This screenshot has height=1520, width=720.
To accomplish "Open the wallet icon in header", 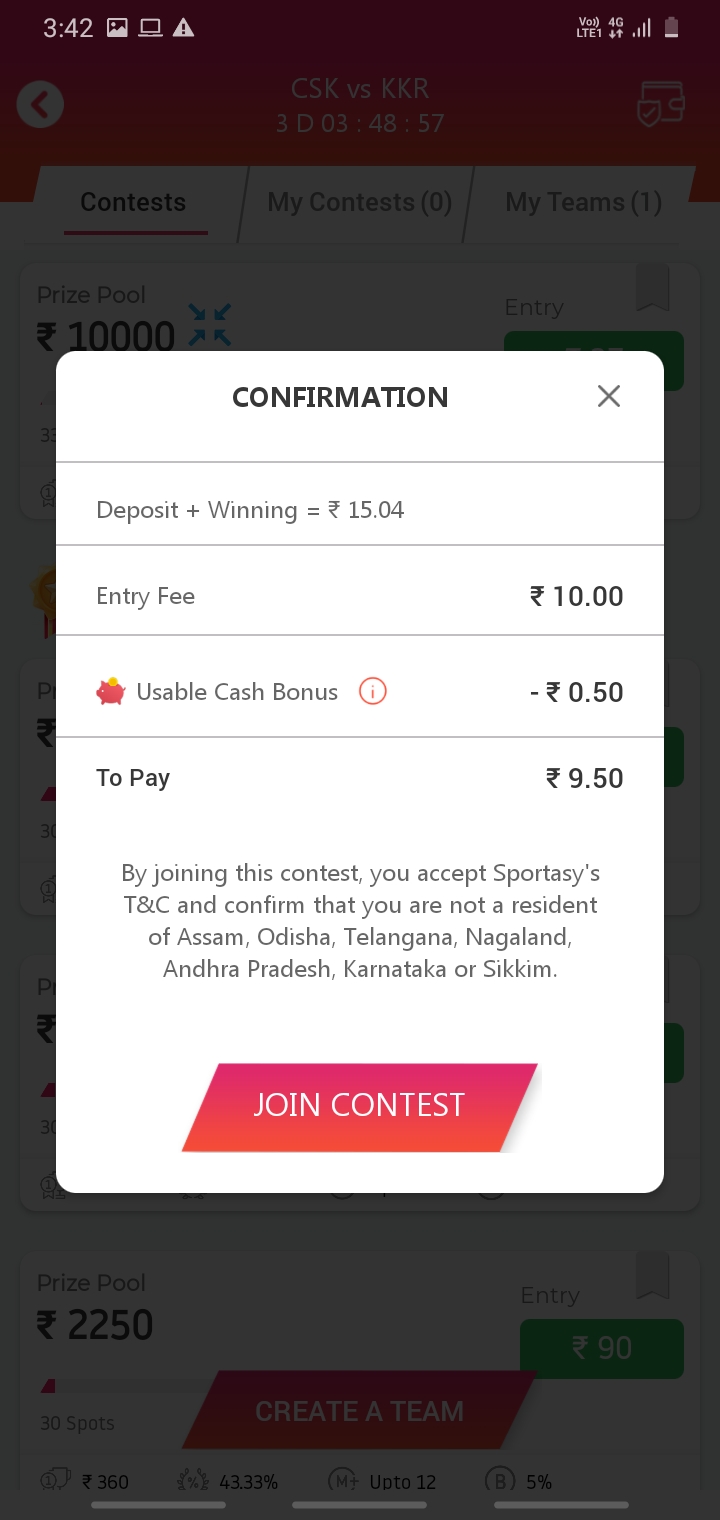I will [660, 104].
